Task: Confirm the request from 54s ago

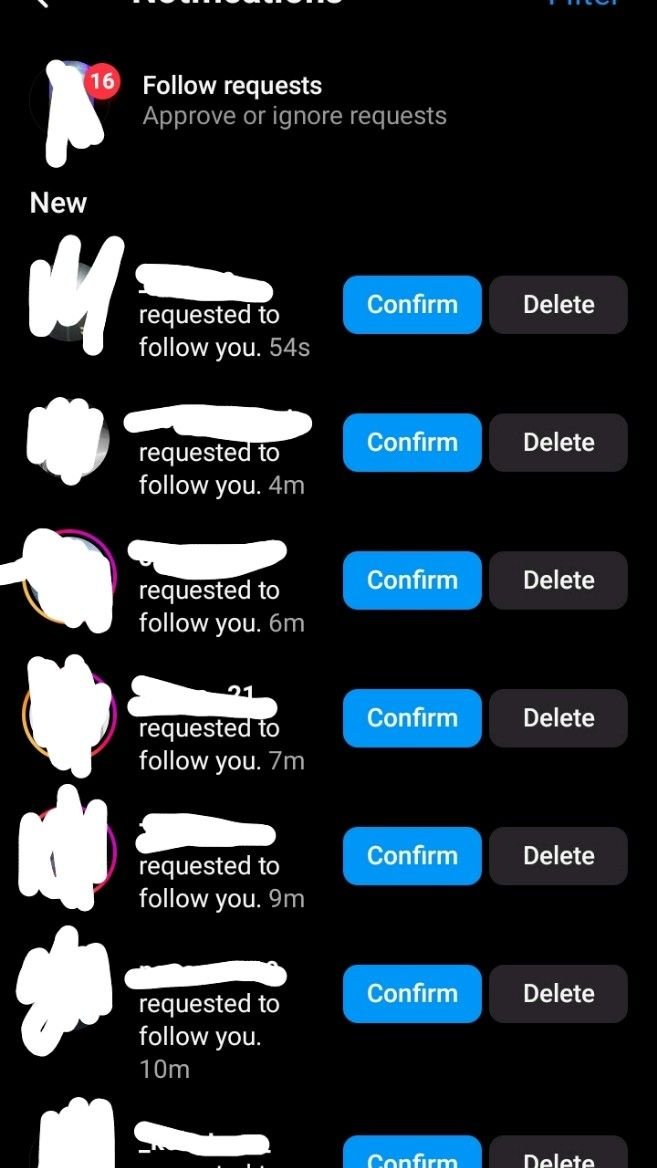Action: click(x=412, y=305)
